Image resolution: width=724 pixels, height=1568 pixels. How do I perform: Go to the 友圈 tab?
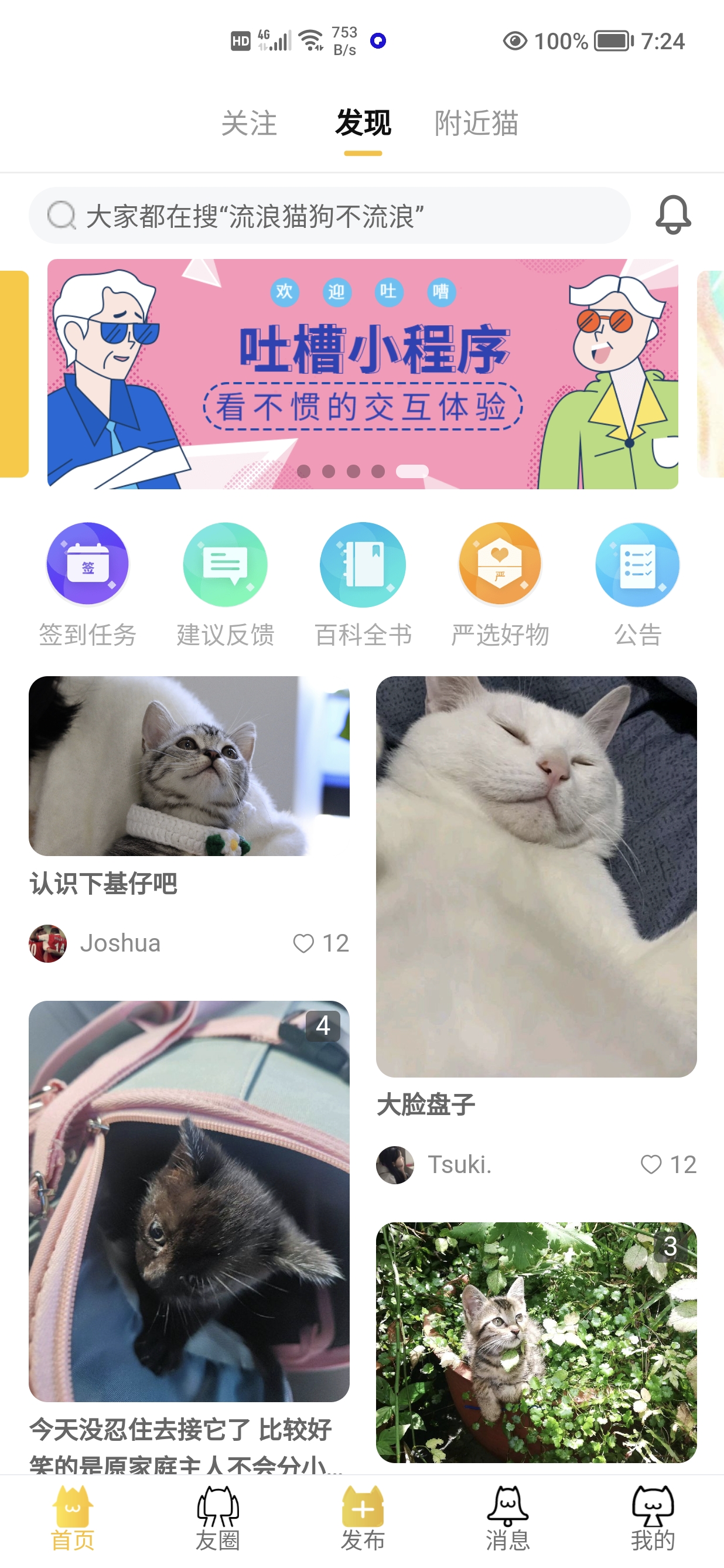click(x=218, y=1519)
